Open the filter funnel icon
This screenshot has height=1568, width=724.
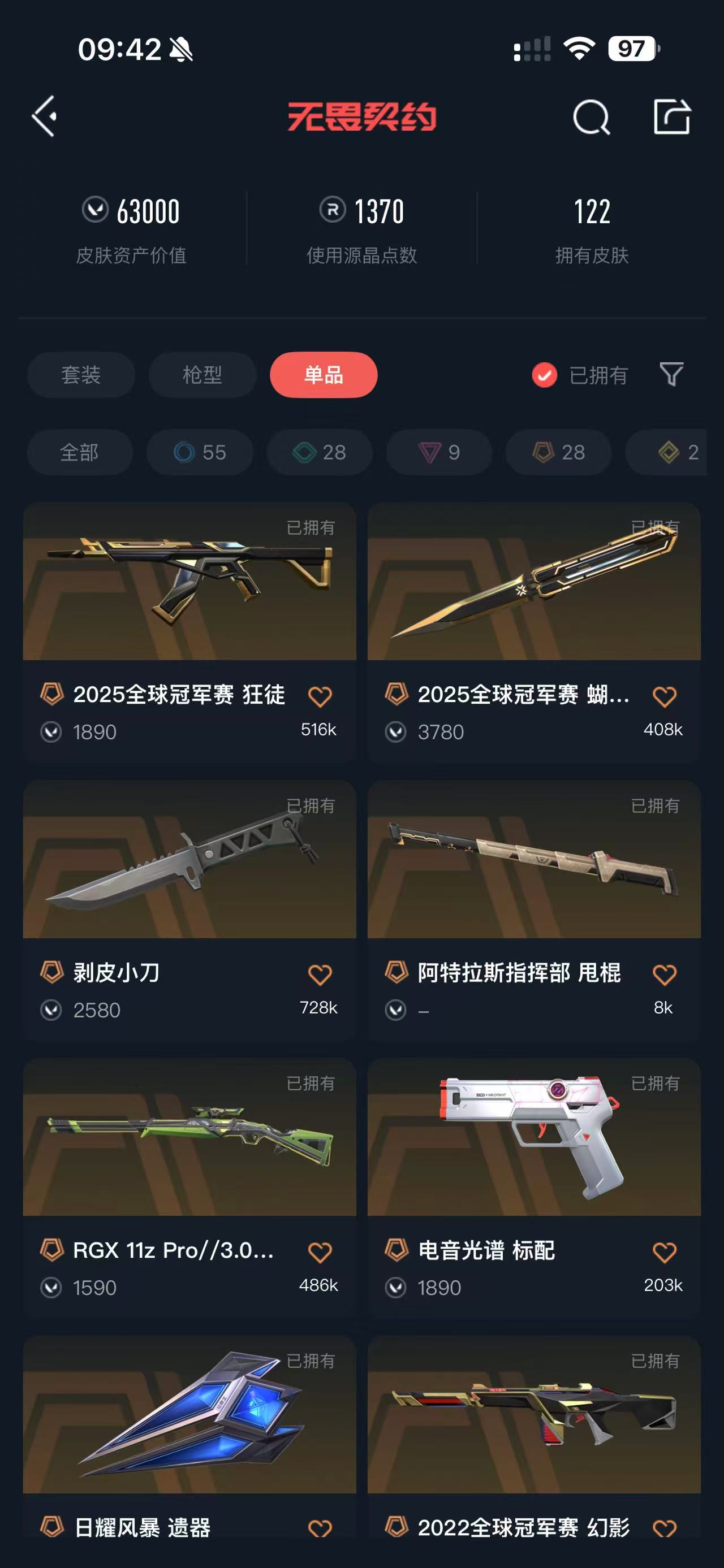click(671, 374)
